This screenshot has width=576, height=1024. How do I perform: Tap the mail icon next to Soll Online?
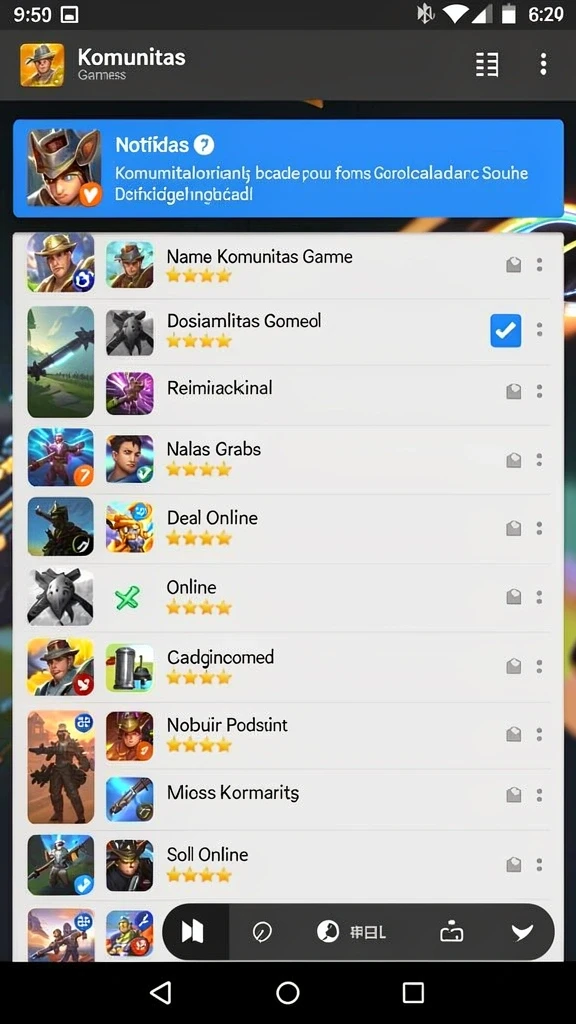(514, 865)
